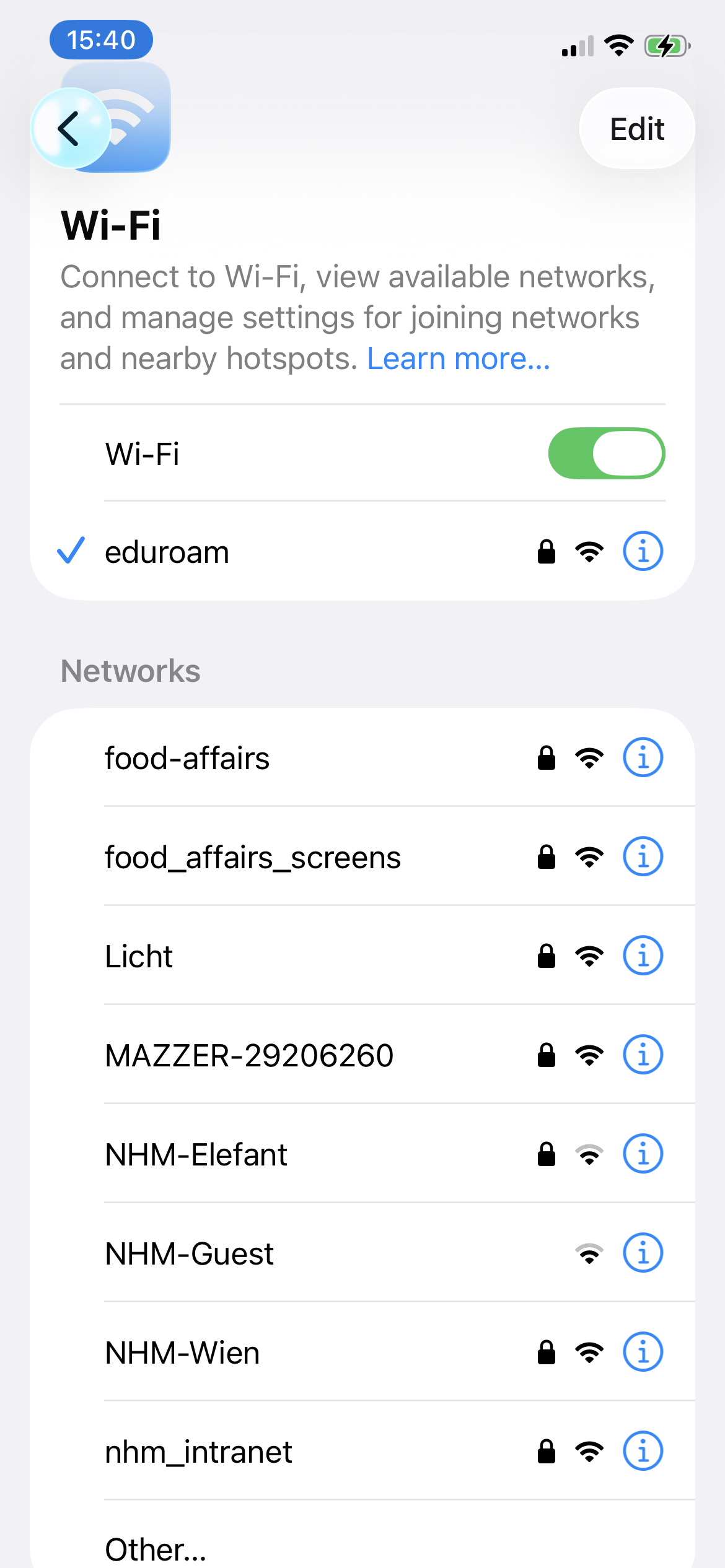The width and height of the screenshot is (725, 1568).
Task: Select the MAZZER-29206260 network
Action: tap(249, 1055)
